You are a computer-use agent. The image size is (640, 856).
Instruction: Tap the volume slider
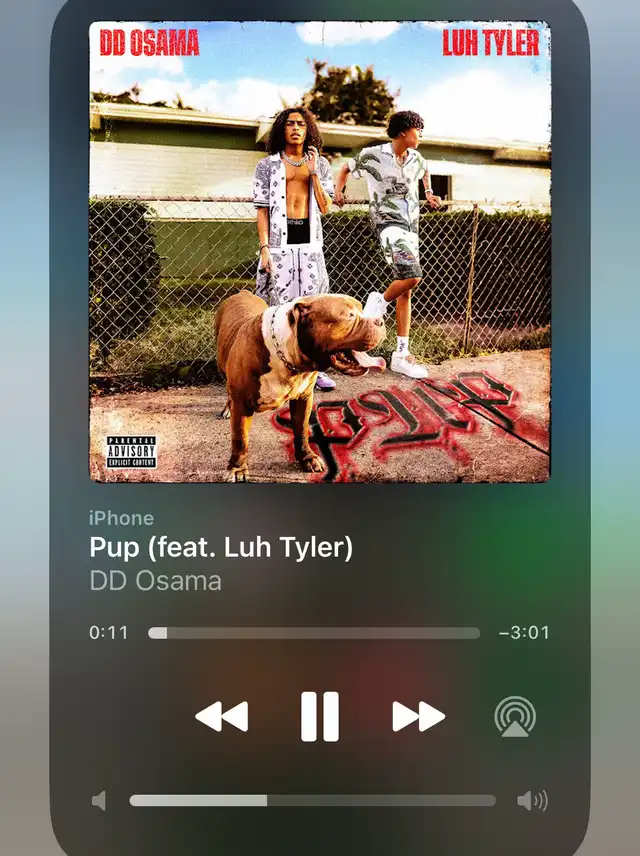coord(312,800)
